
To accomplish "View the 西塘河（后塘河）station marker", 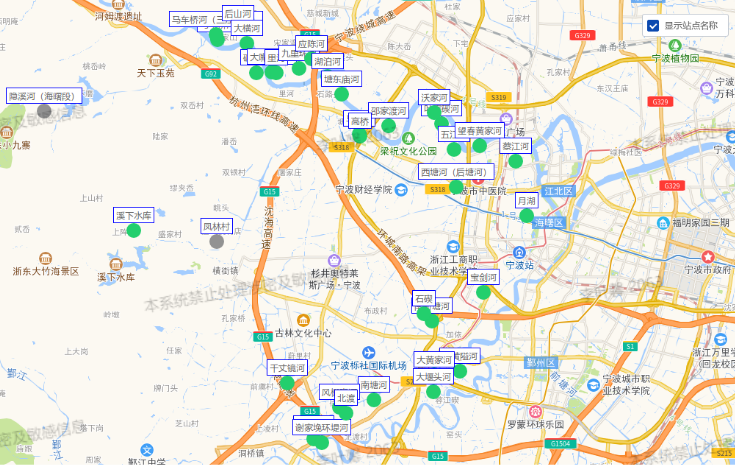I will (x=456, y=187).
